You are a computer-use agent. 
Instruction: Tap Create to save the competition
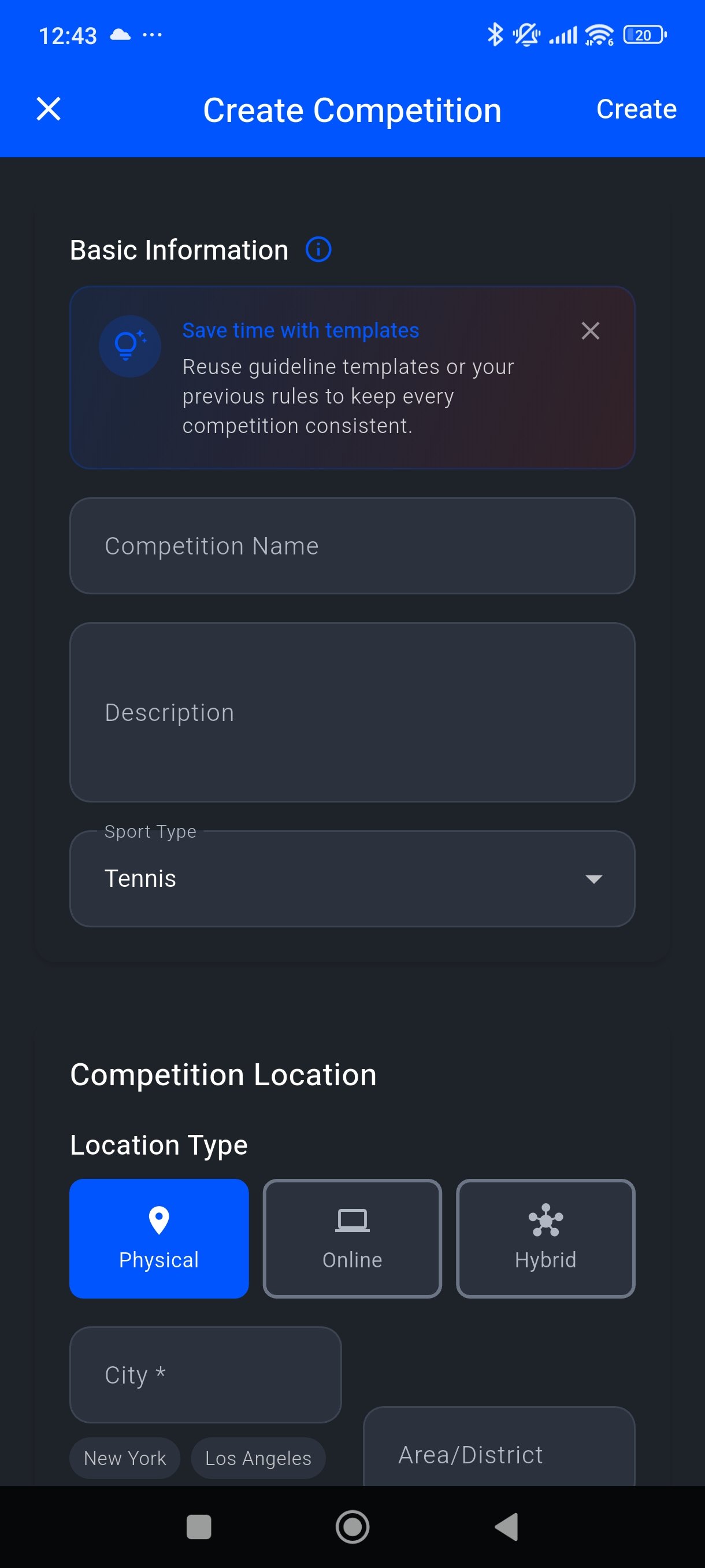click(x=636, y=110)
